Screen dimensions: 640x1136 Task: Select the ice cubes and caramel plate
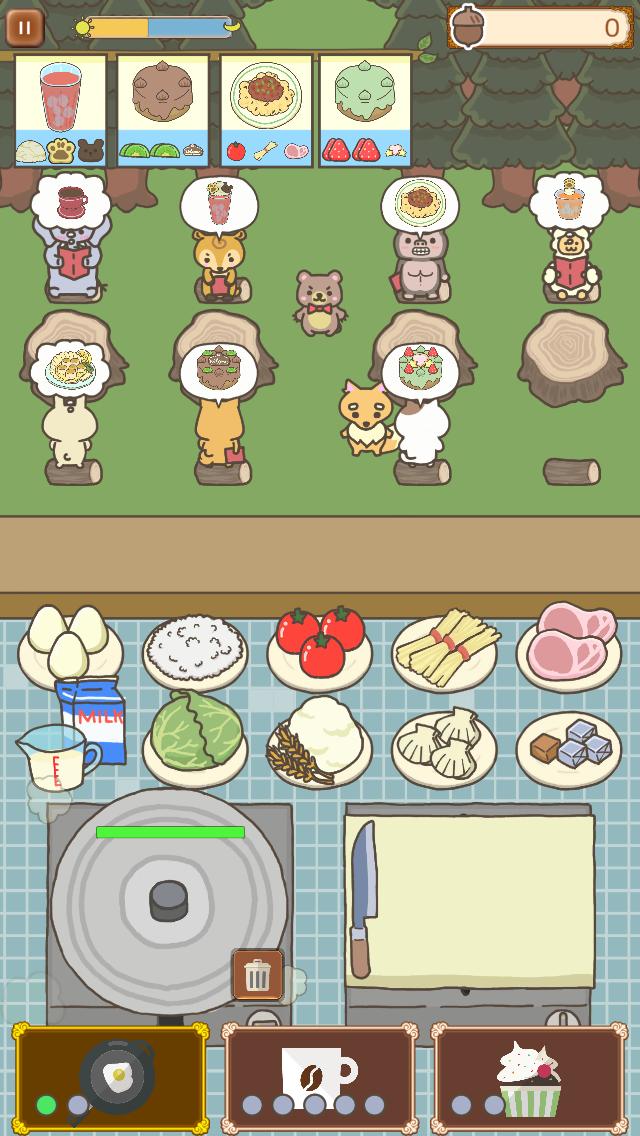[x=569, y=747]
